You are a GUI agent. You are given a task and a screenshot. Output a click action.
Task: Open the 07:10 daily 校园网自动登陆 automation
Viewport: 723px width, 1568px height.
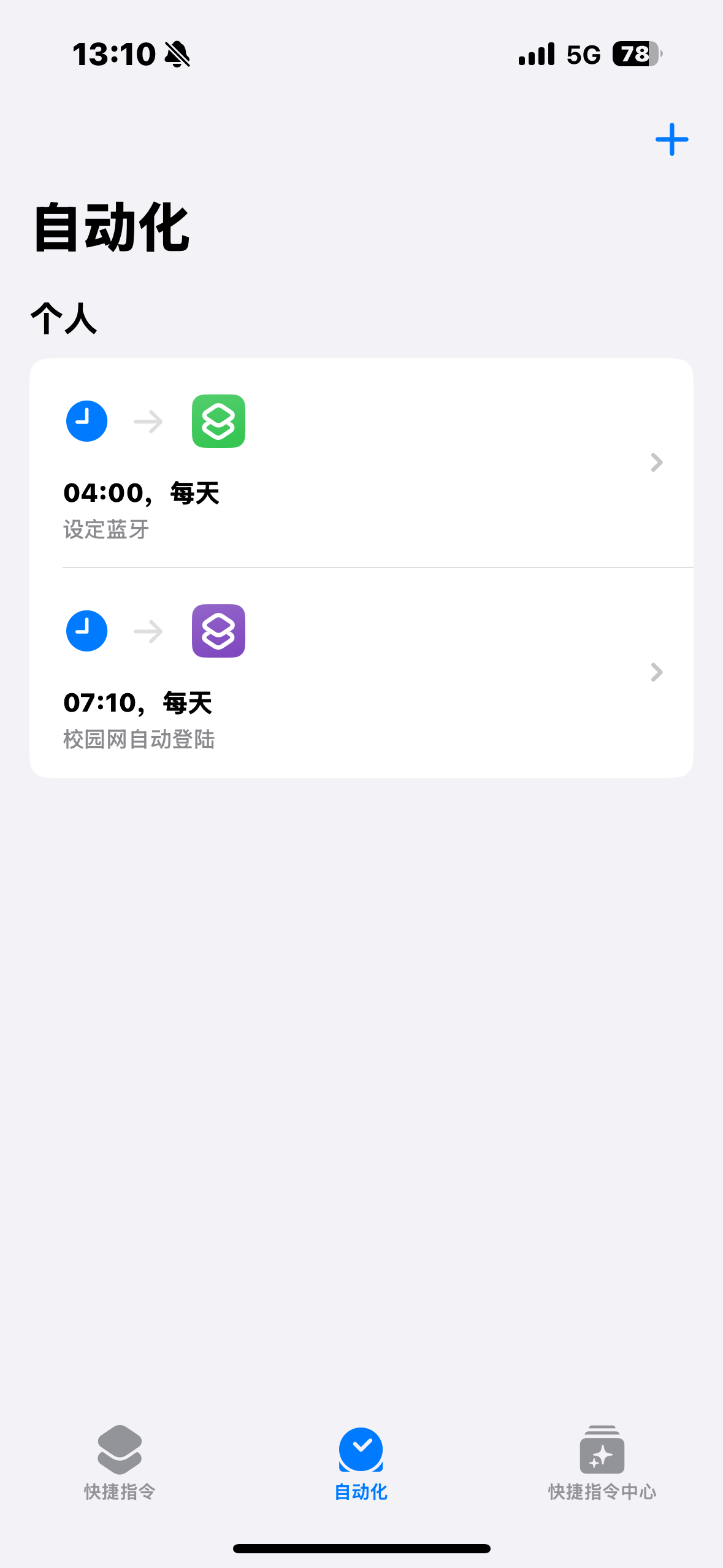[361, 674]
